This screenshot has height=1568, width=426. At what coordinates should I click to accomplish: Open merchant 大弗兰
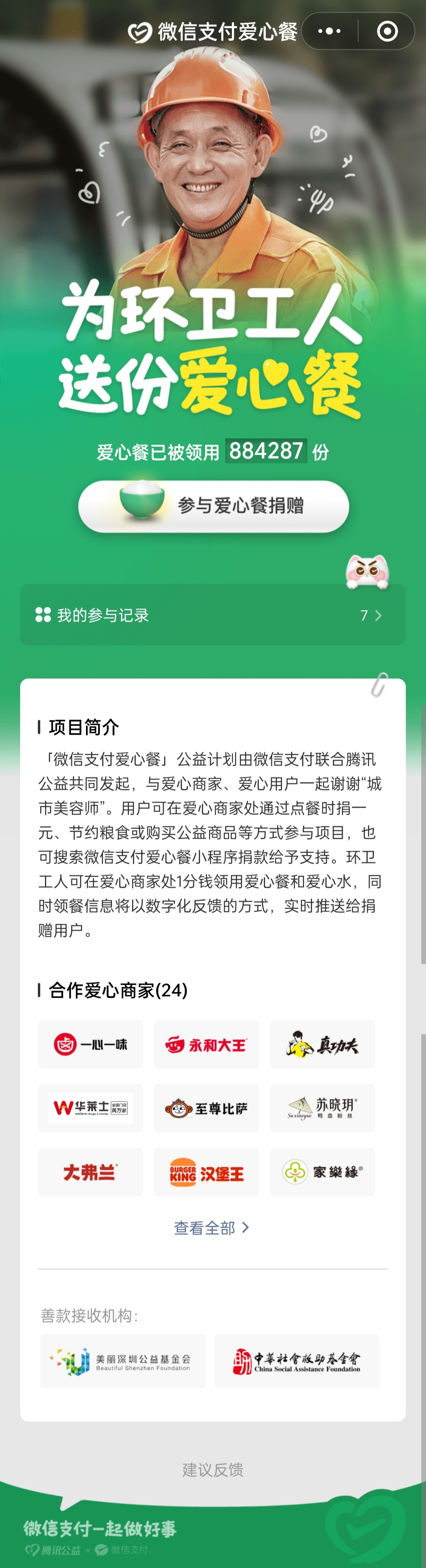(x=91, y=1172)
